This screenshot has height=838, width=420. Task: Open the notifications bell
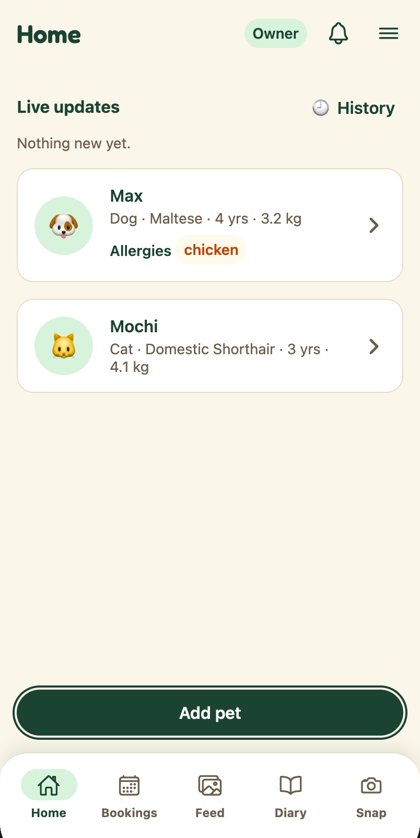338,34
